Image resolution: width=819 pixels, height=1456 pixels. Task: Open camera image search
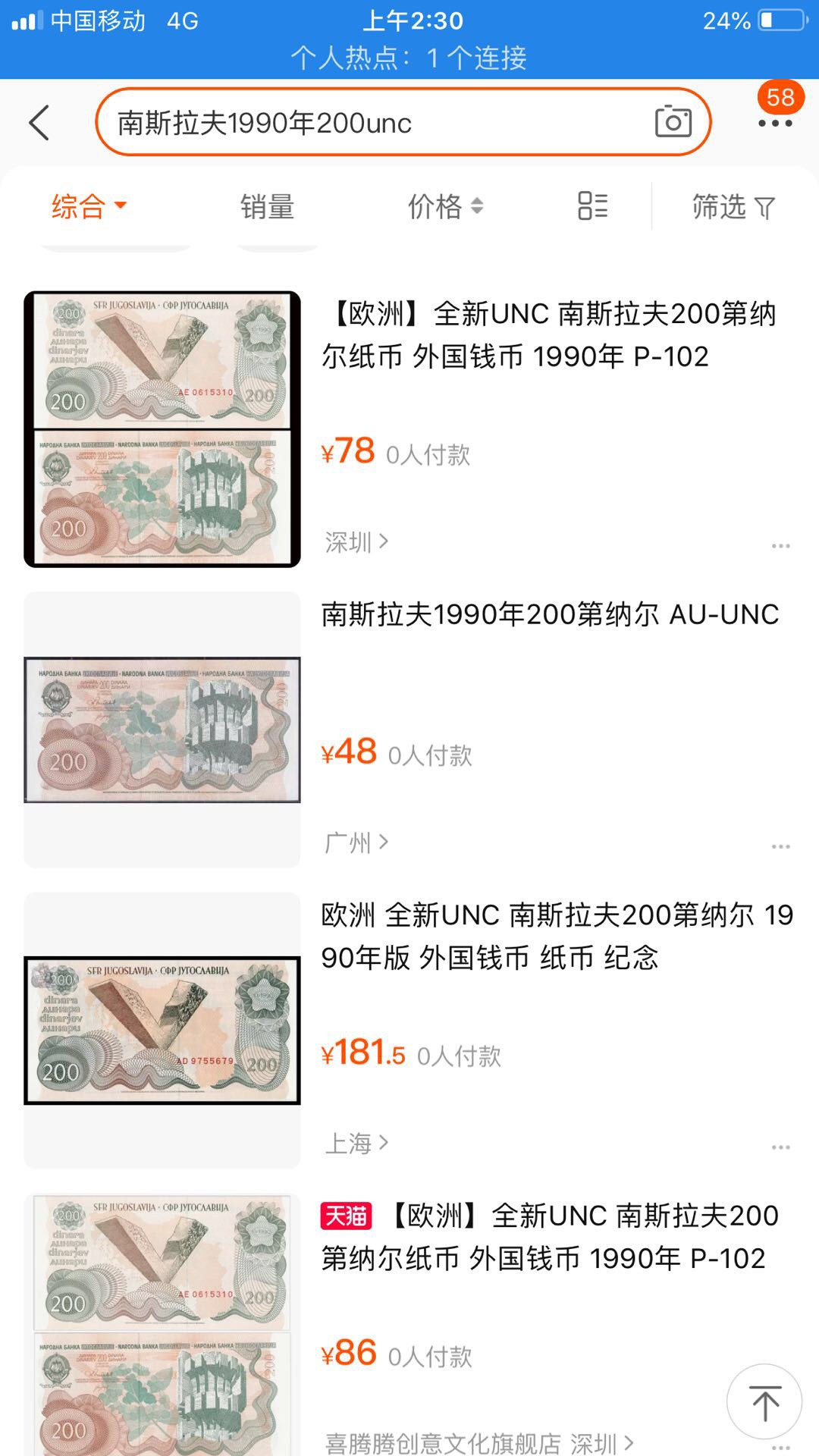(x=673, y=123)
